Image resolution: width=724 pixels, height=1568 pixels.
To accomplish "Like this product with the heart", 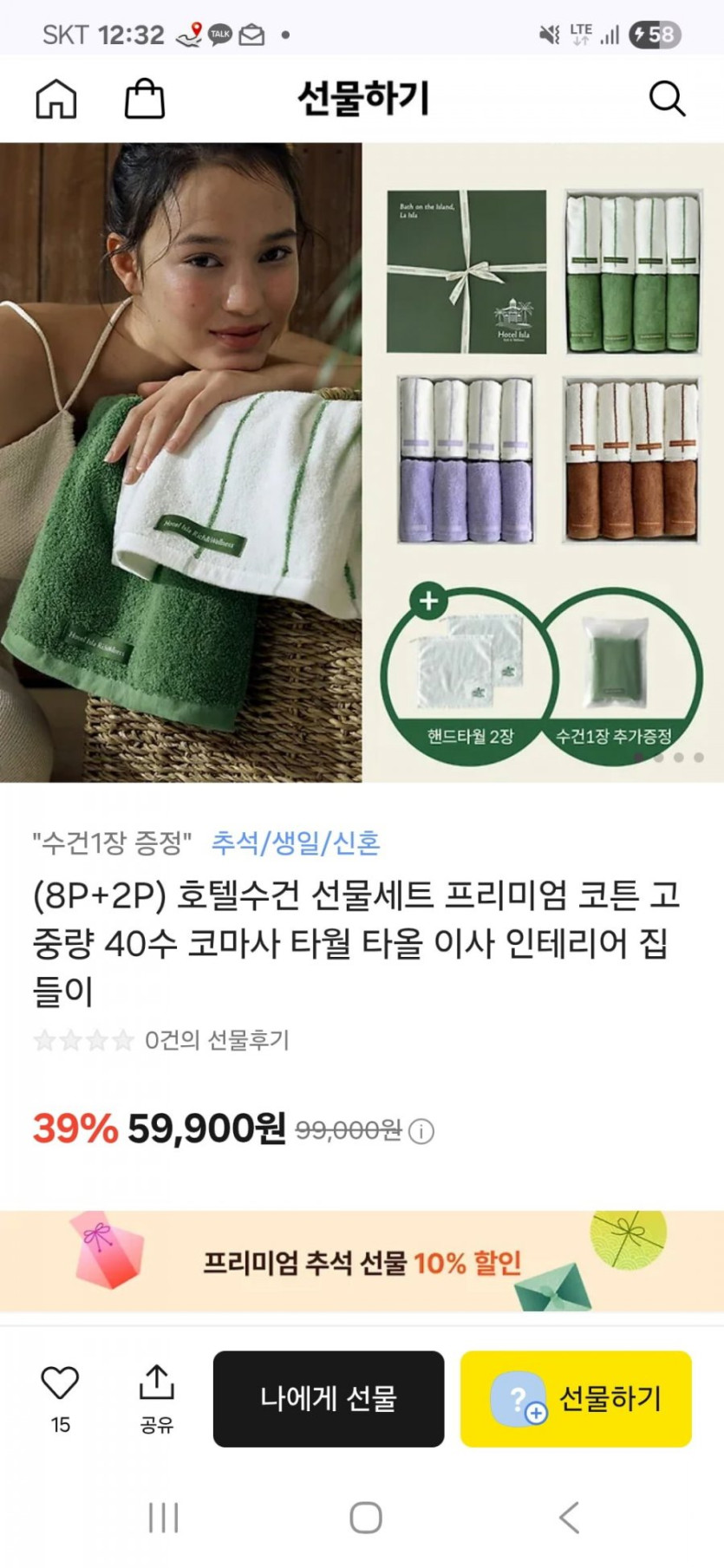I will 60,1383.
